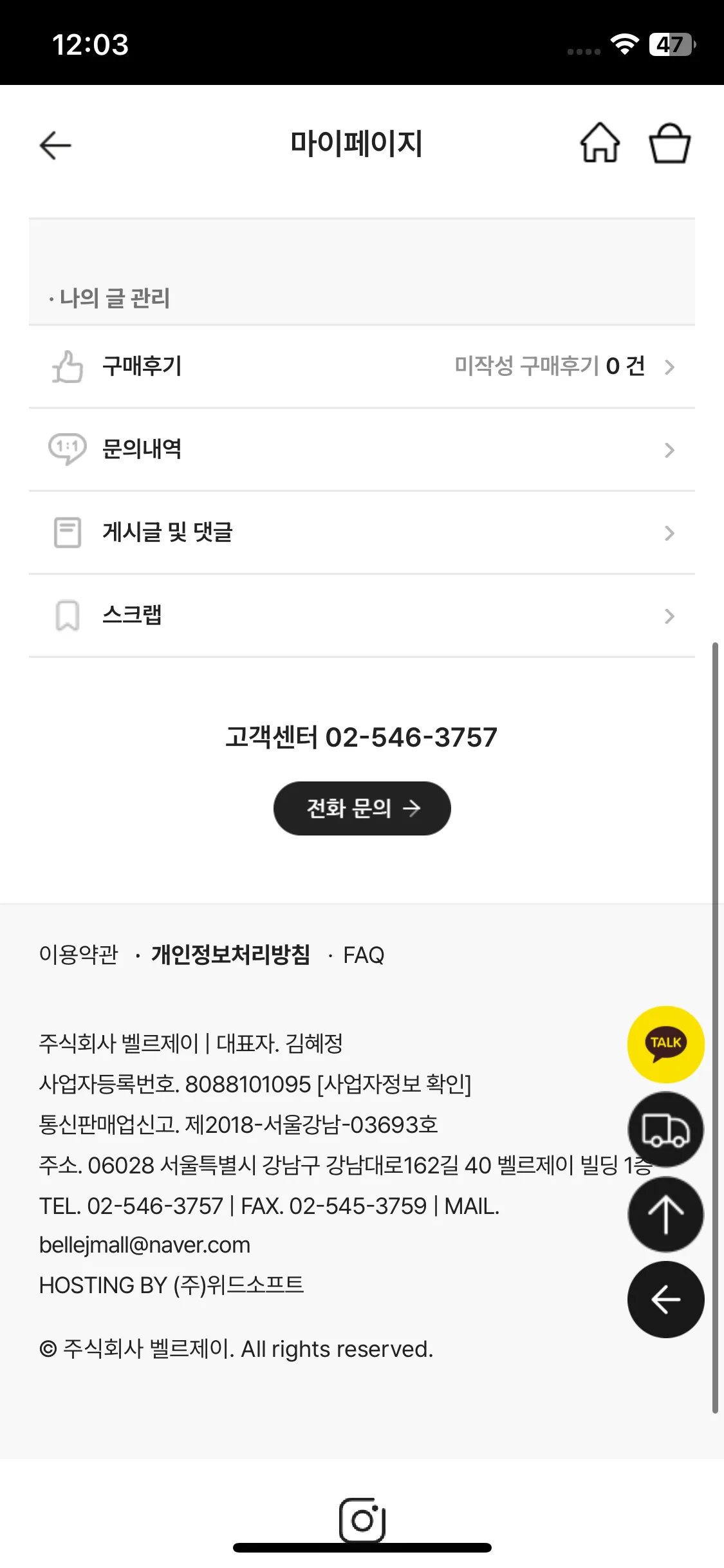Tap [사업자정보 확인] link
The width and height of the screenshot is (724, 1568).
click(394, 1085)
